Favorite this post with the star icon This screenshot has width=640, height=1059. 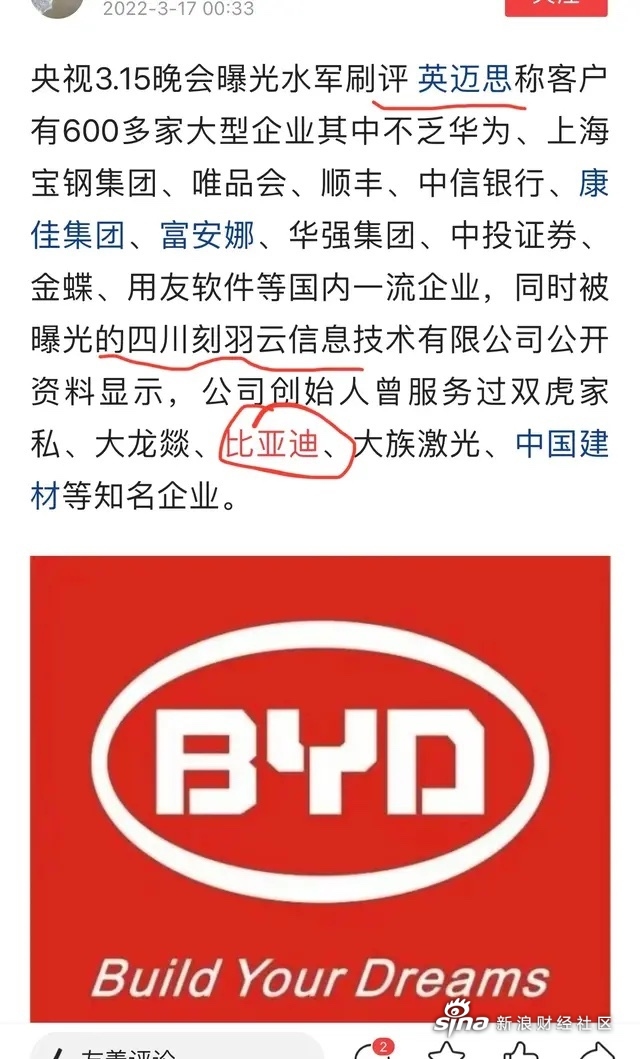(447, 1052)
